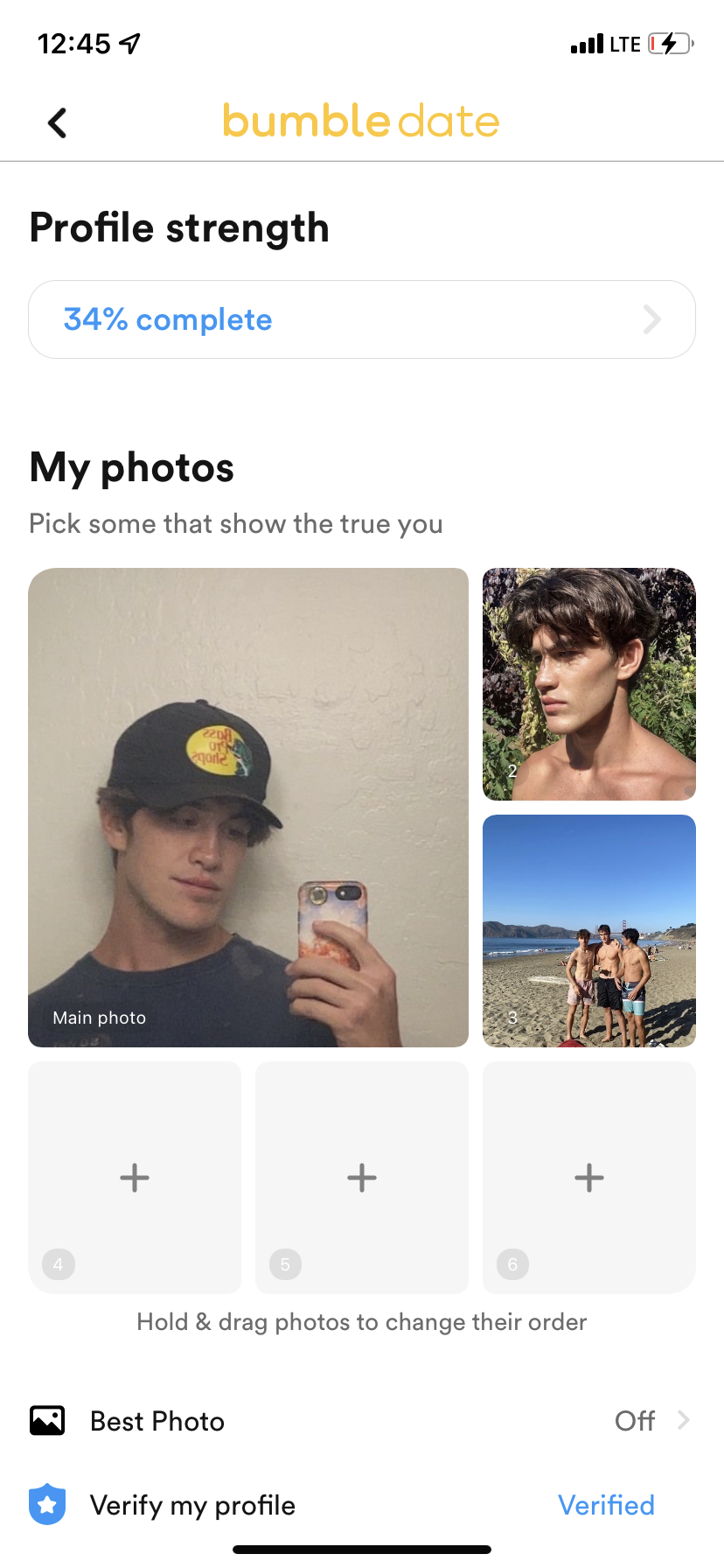Select the beach photo number 3
This screenshot has width=724, height=1568.
(589, 931)
